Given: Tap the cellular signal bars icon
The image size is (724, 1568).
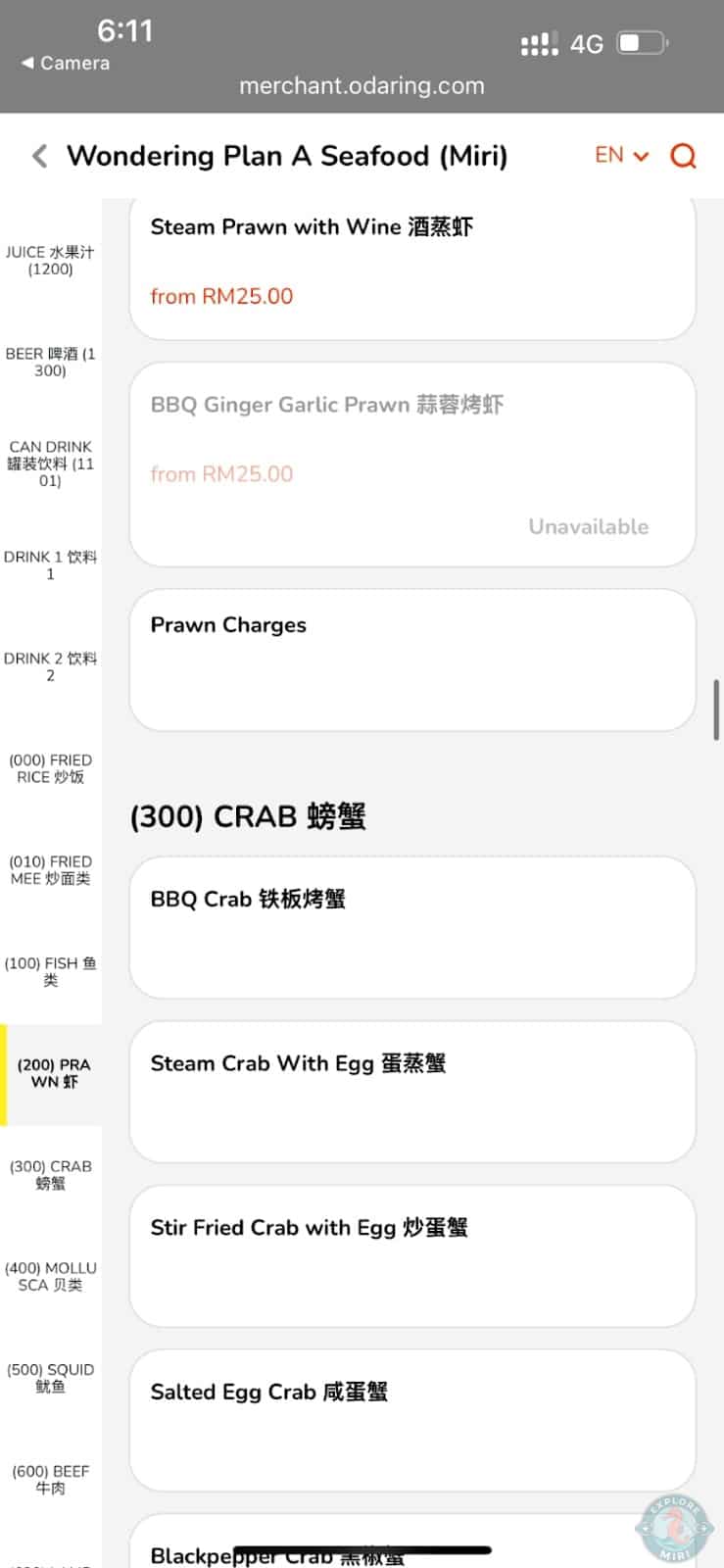Looking at the screenshot, I should point(538,43).
